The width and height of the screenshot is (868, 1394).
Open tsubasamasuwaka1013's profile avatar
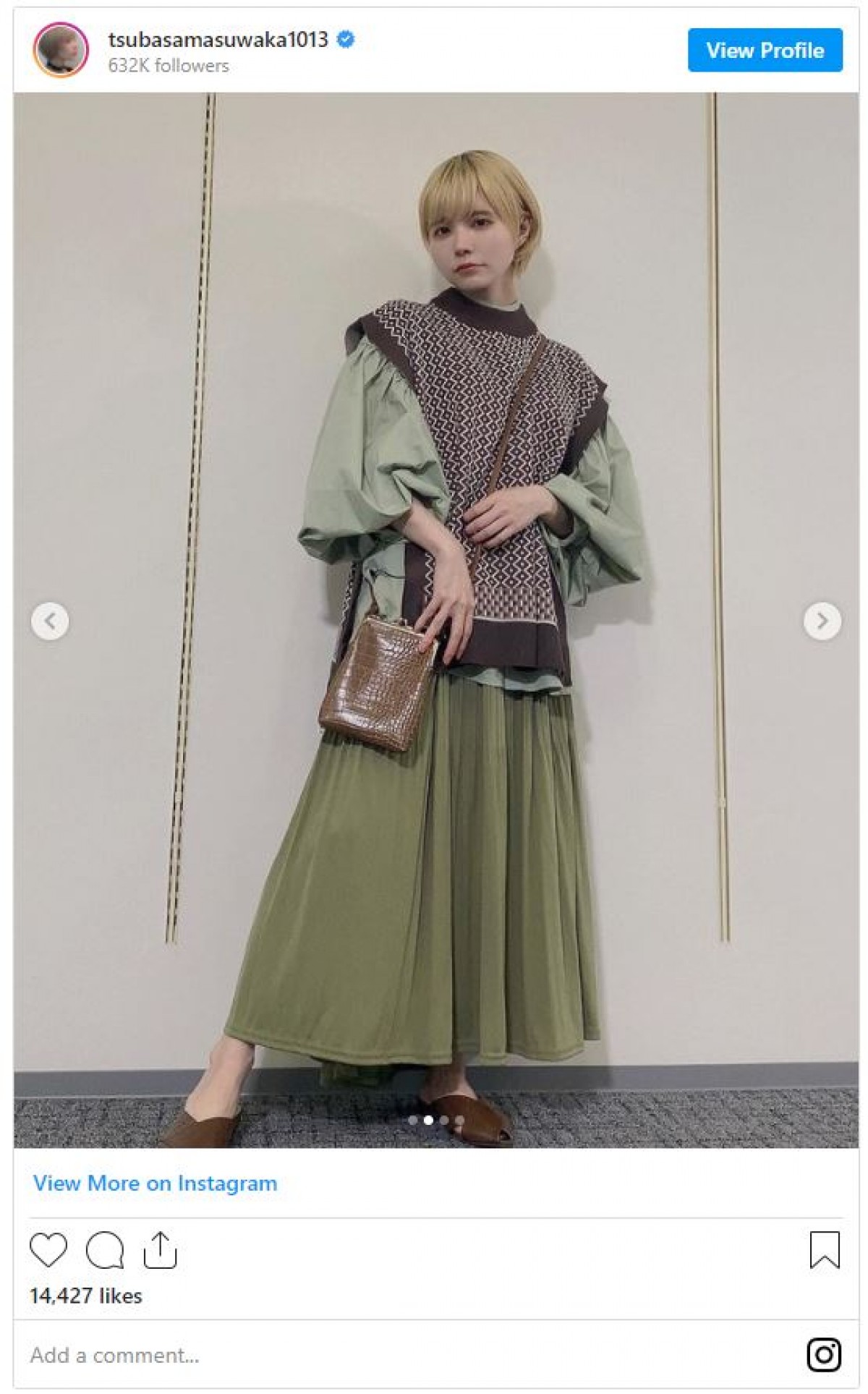[61, 50]
